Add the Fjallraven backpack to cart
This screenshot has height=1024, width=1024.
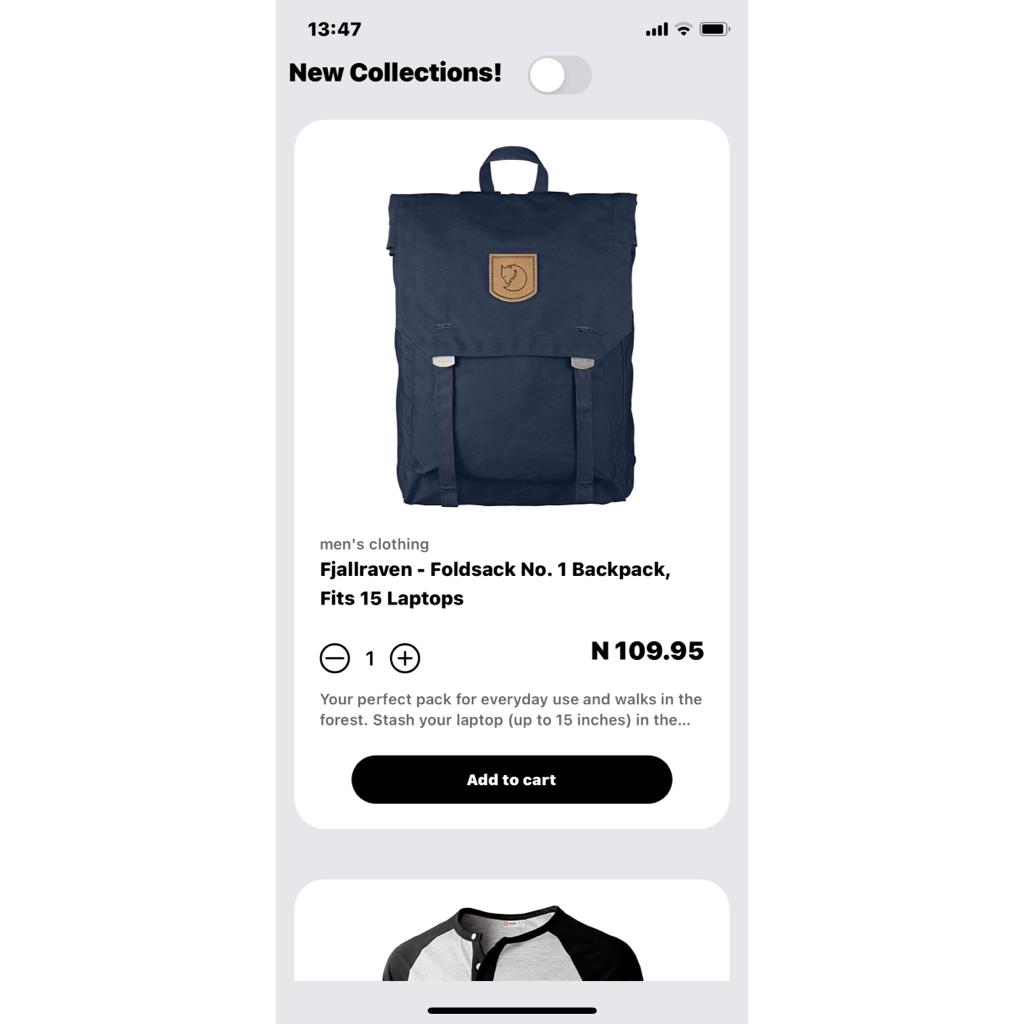(x=511, y=779)
